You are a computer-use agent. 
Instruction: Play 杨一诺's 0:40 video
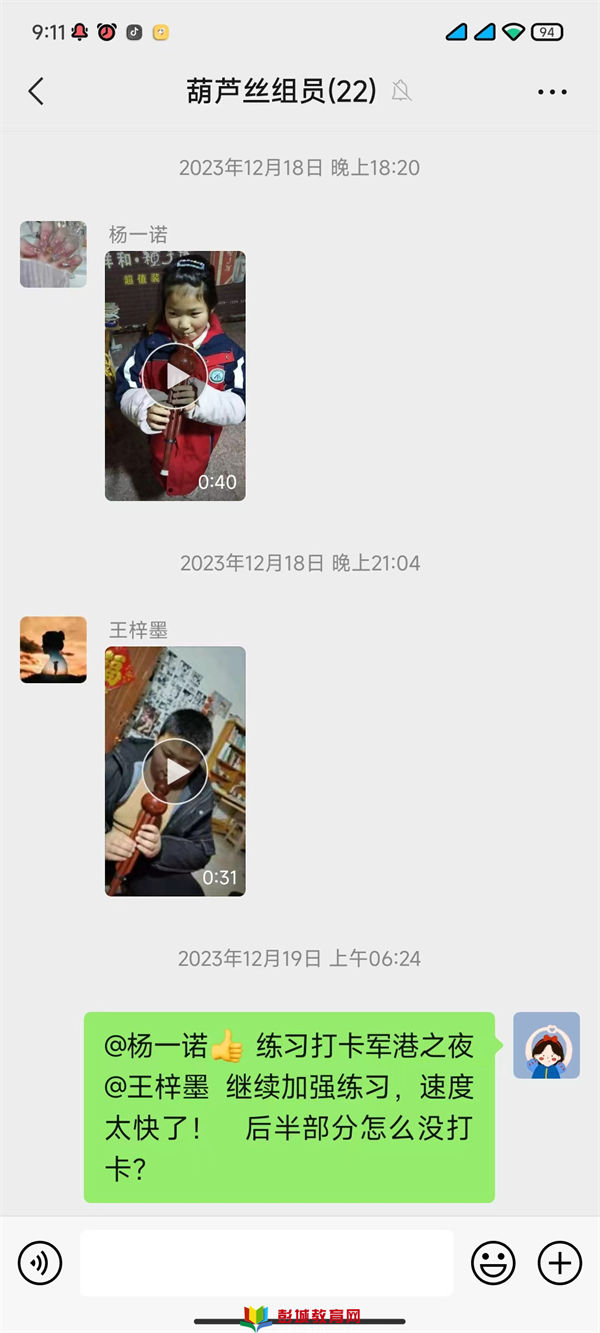[175, 376]
